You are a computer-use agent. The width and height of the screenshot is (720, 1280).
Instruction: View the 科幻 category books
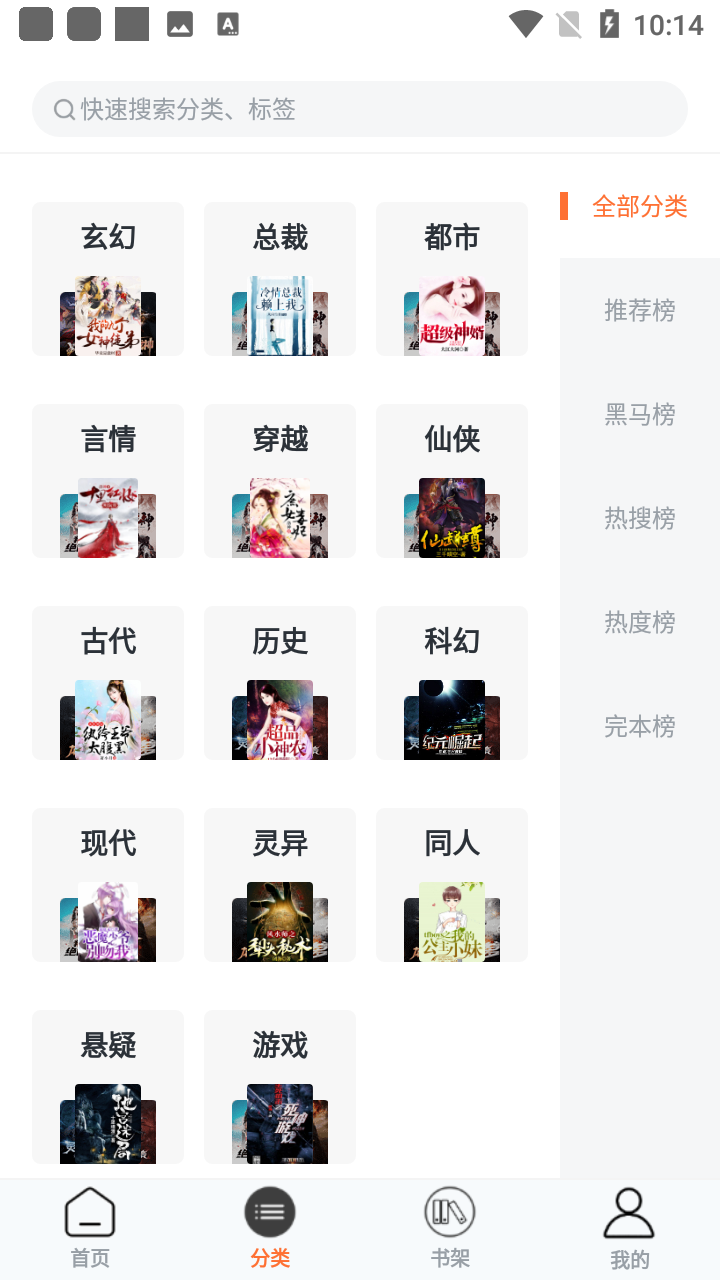tap(452, 683)
